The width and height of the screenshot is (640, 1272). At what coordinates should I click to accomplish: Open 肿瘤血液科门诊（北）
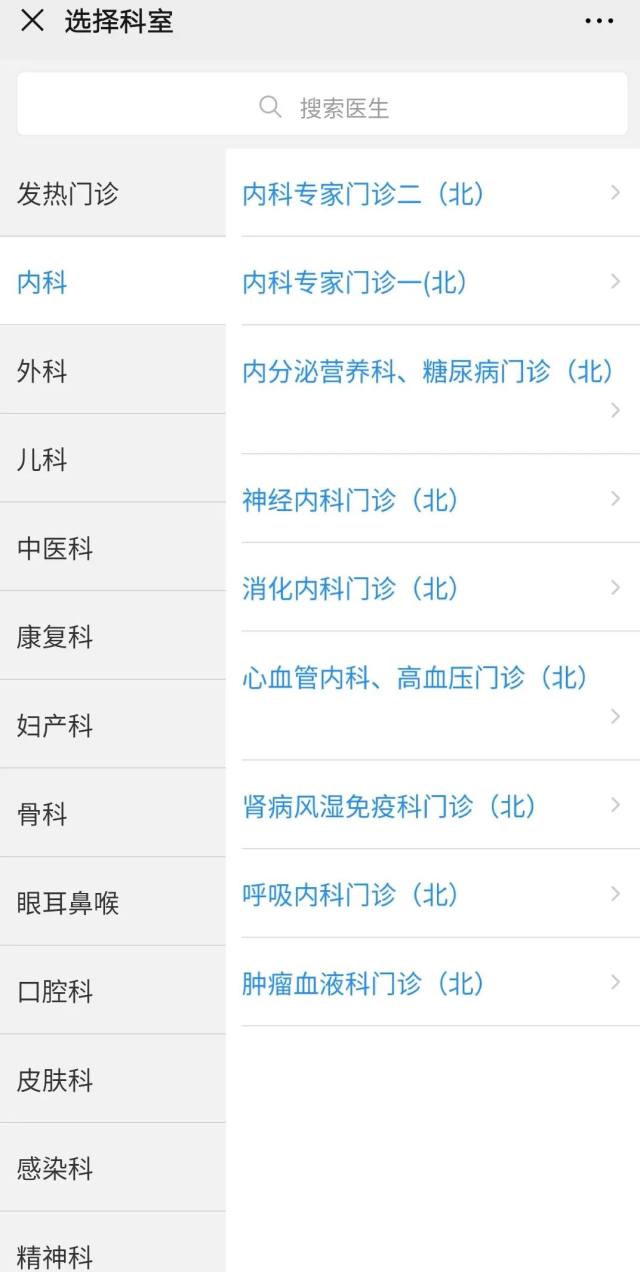[x=440, y=982]
